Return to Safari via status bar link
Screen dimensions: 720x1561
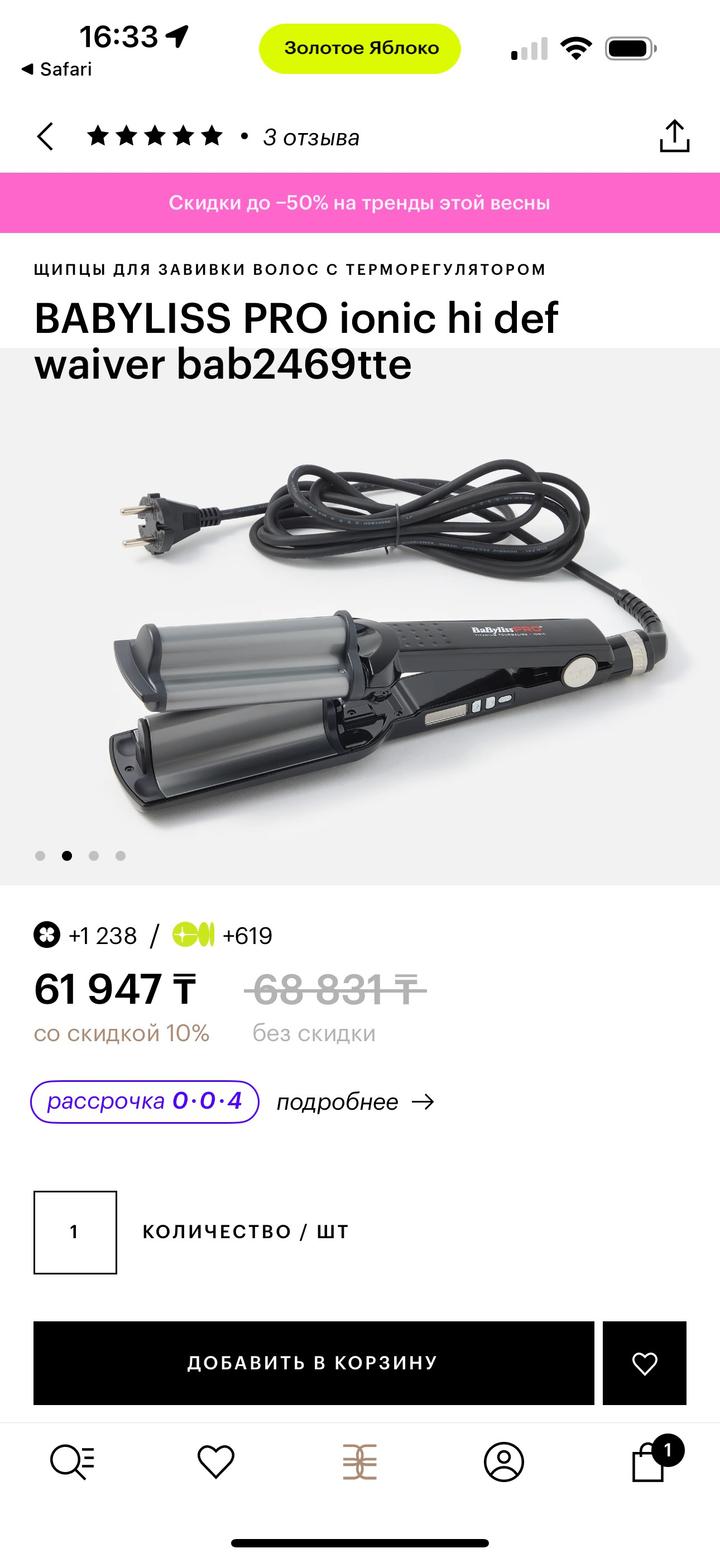click(x=56, y=69)
